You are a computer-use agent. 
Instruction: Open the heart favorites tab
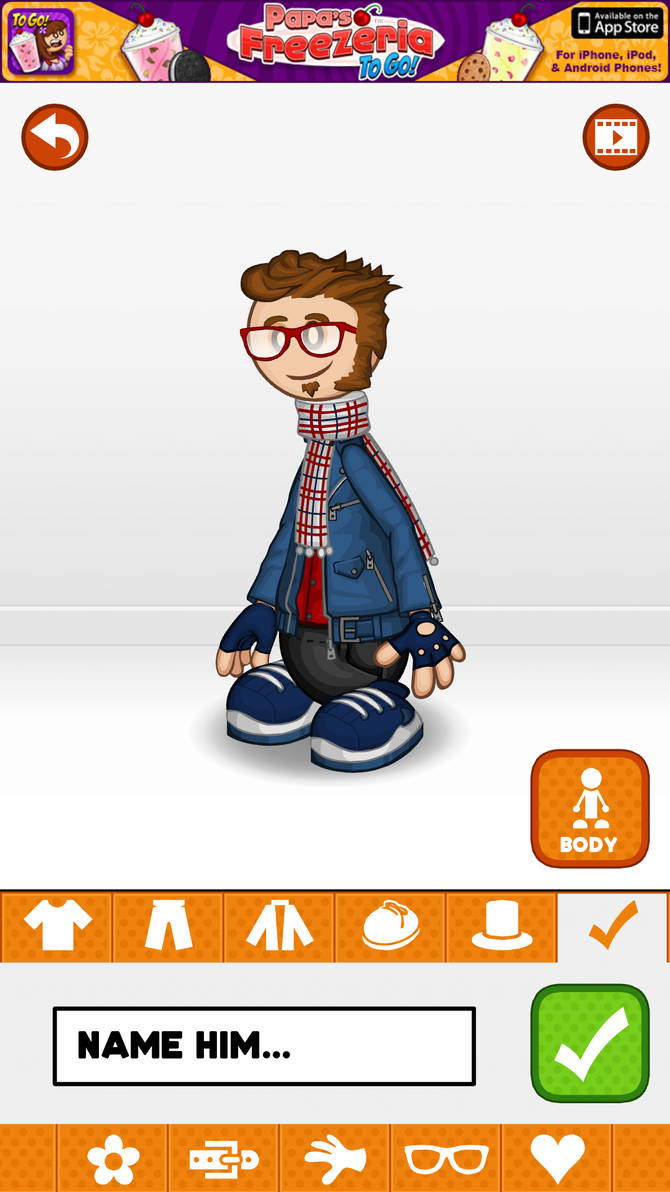tap(557, 1160)
